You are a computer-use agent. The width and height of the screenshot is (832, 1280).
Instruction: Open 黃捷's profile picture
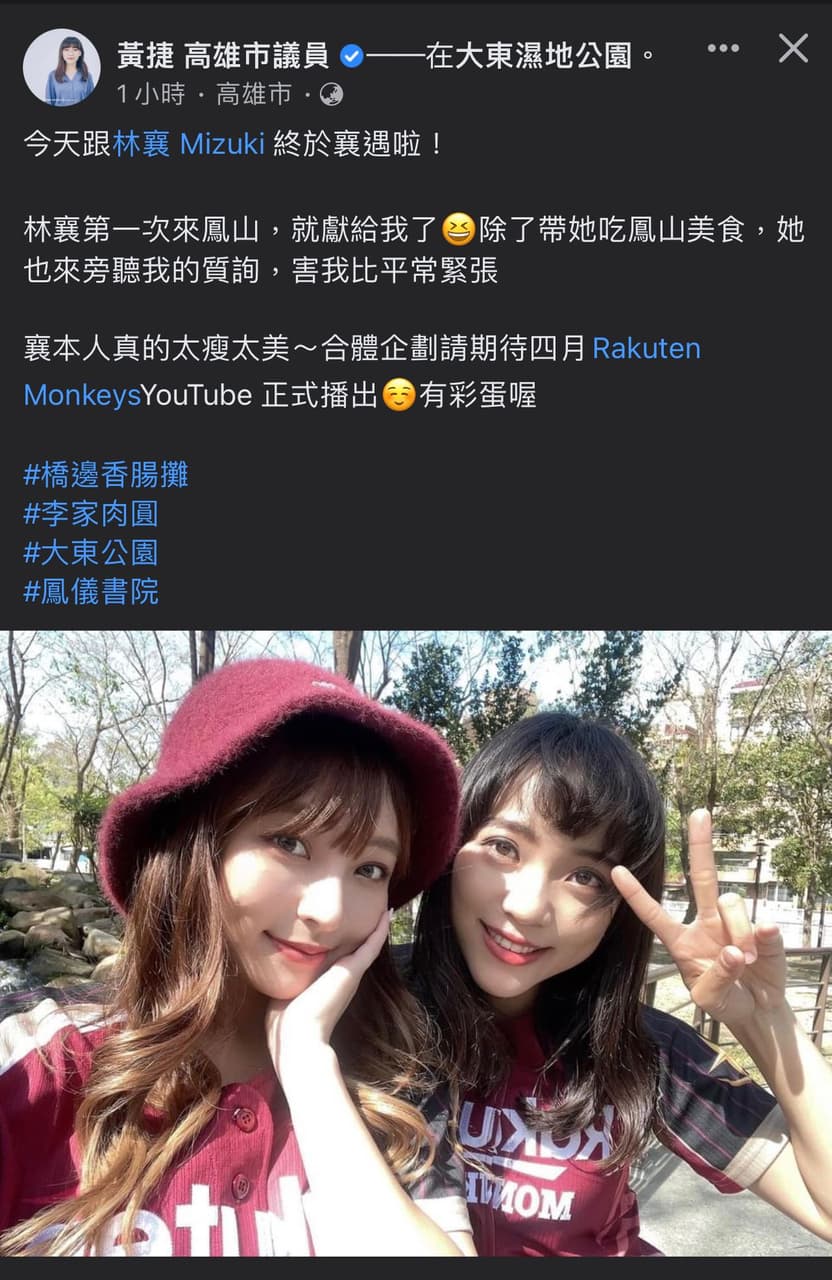pyautogui.click(x=62, y=64)
